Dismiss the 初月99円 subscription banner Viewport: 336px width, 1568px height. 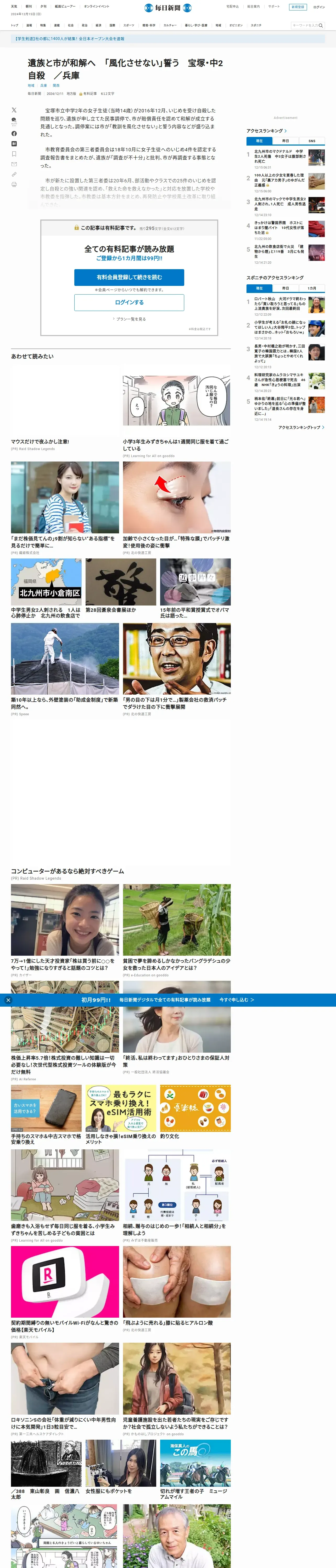coord(8,1000)
